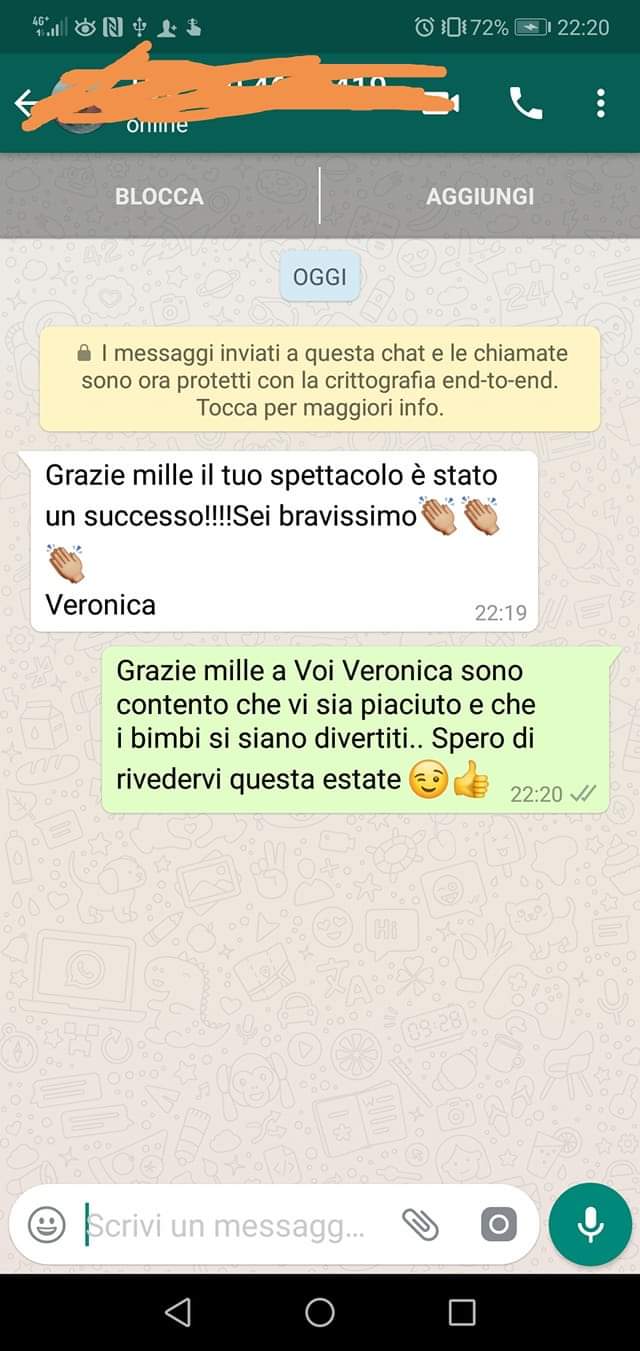Open the overflow menu

(600, 103)
